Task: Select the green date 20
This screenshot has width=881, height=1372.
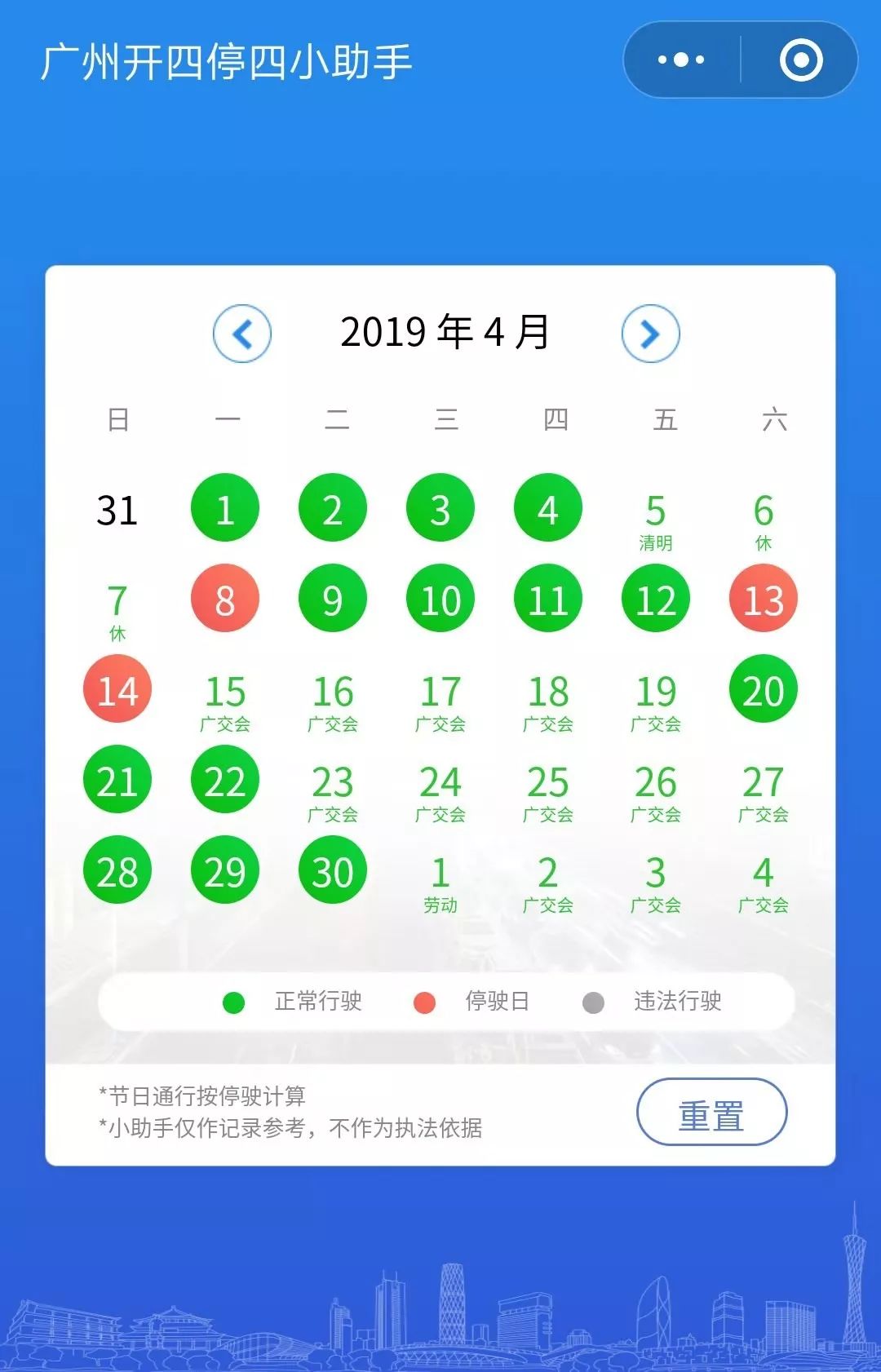Action: coord(764,690)
